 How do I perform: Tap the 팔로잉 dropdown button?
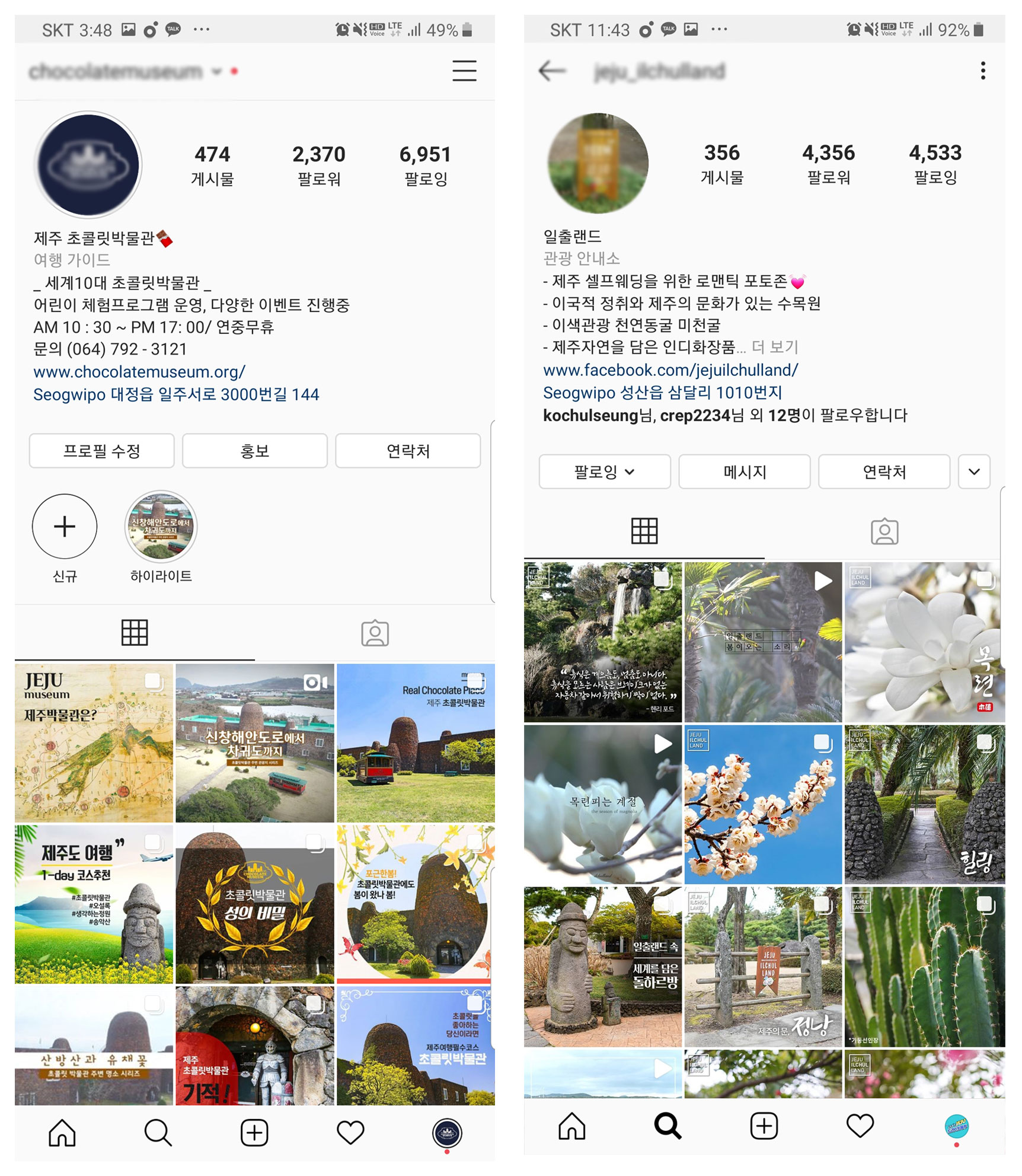(x=604, y=472)
